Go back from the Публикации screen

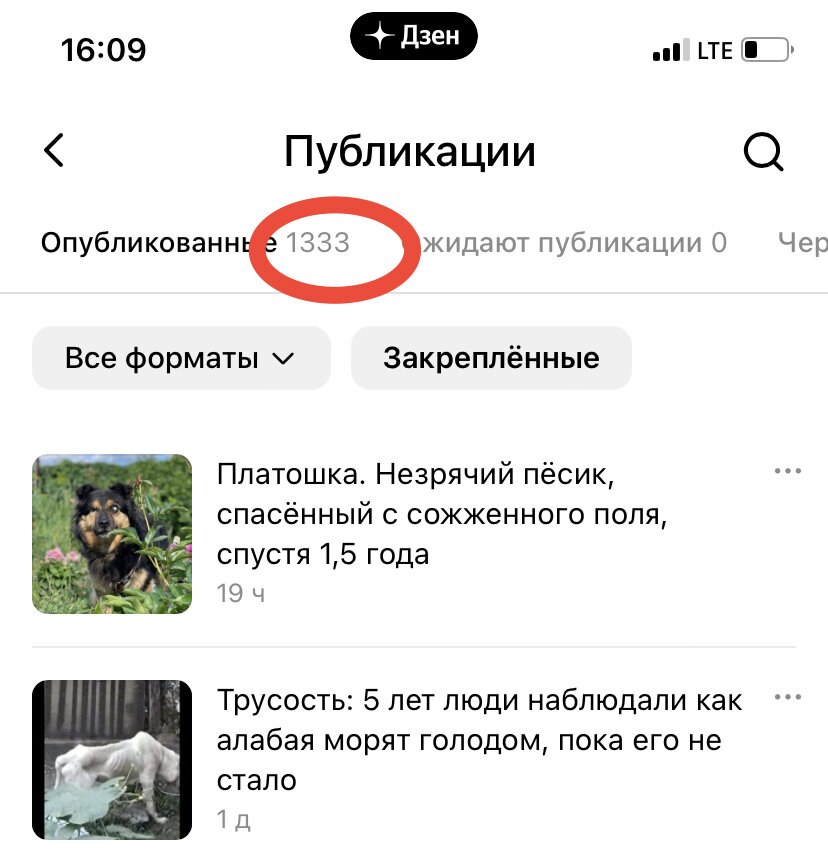(54, 151)
